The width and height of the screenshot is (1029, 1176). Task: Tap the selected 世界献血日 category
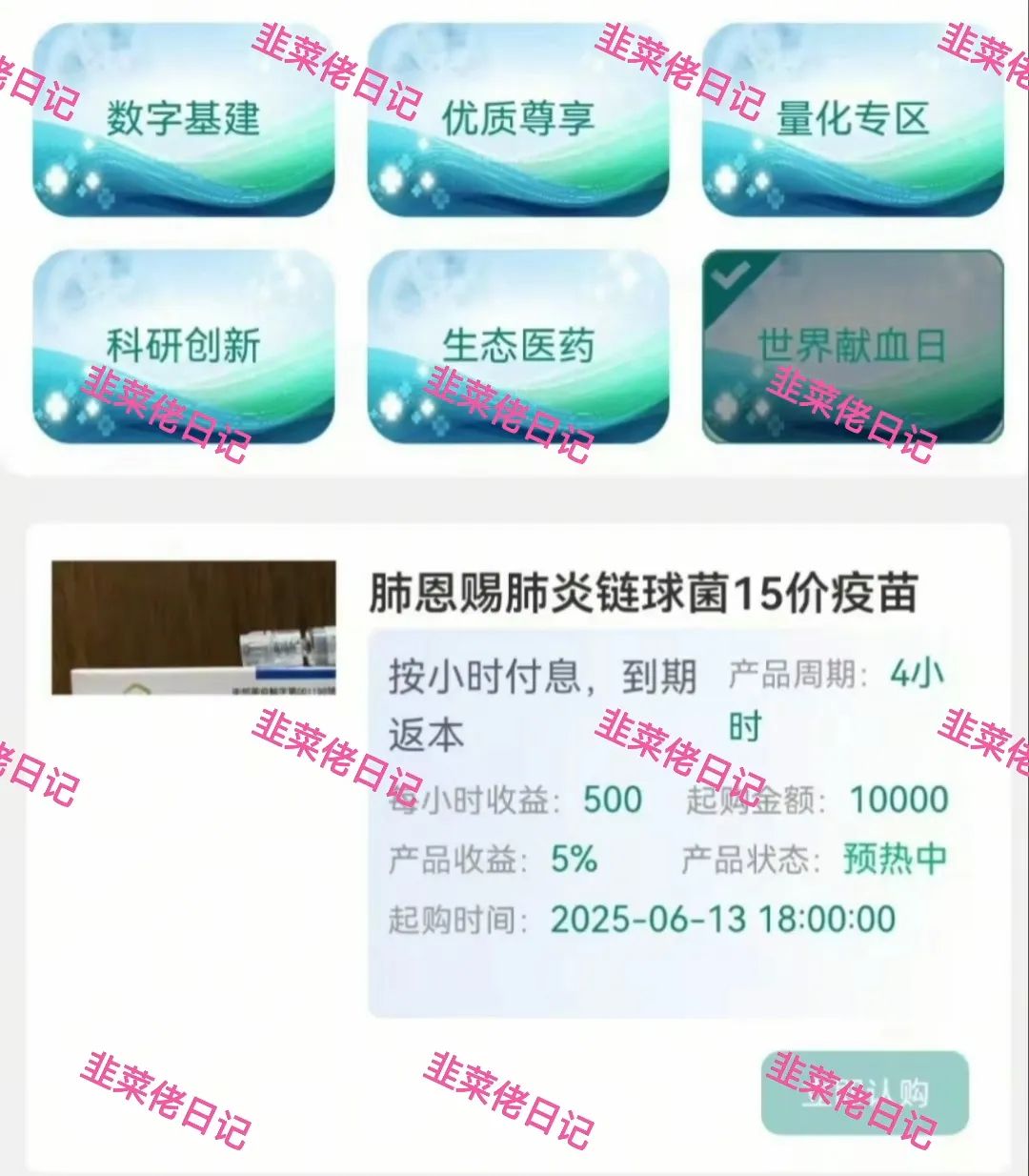(x=853, y=347)
